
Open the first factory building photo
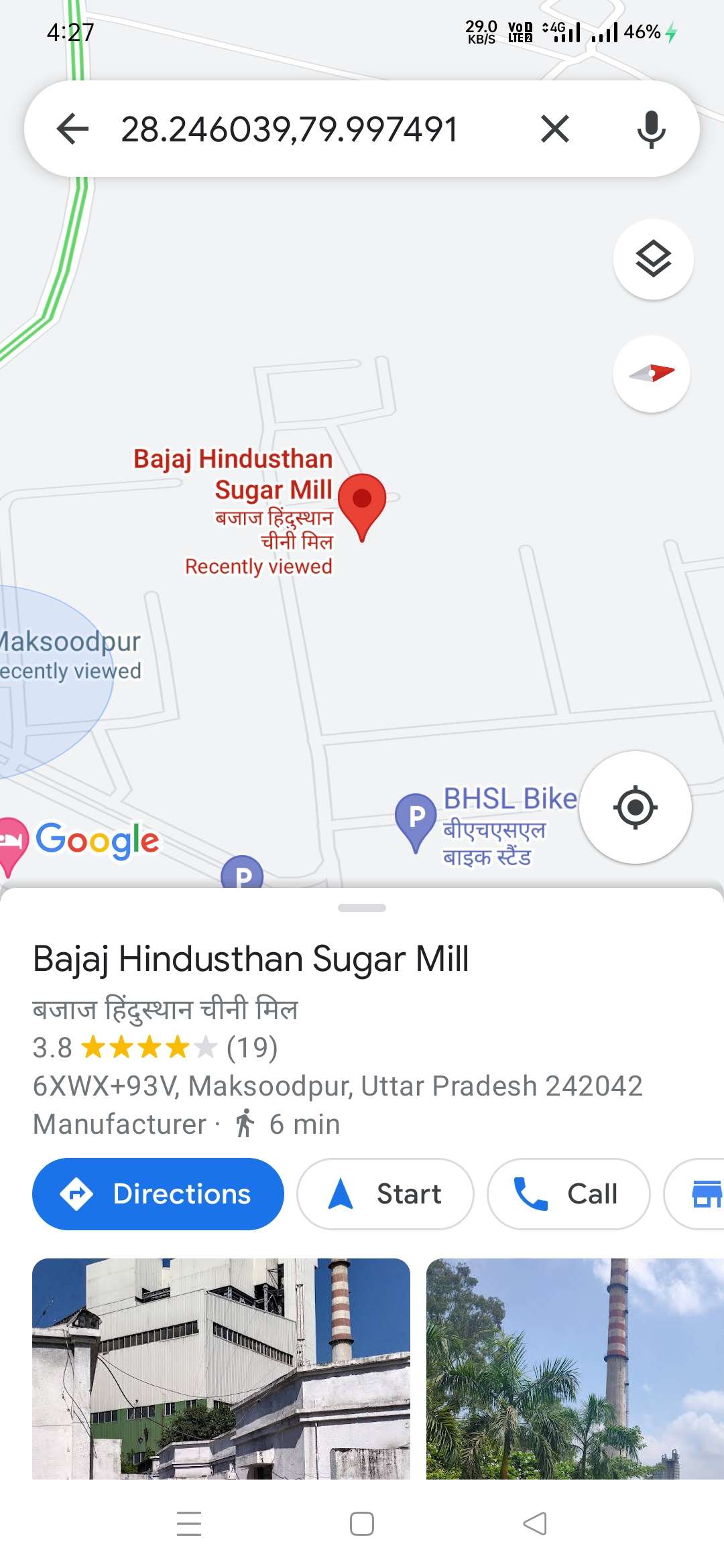pyautogui.click(x=221, y=1368)
